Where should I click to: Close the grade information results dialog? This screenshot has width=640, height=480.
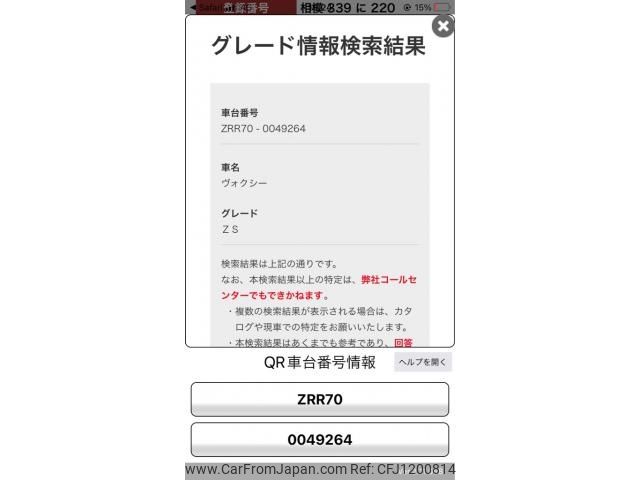pyautogui.click(x=443, y=26)
